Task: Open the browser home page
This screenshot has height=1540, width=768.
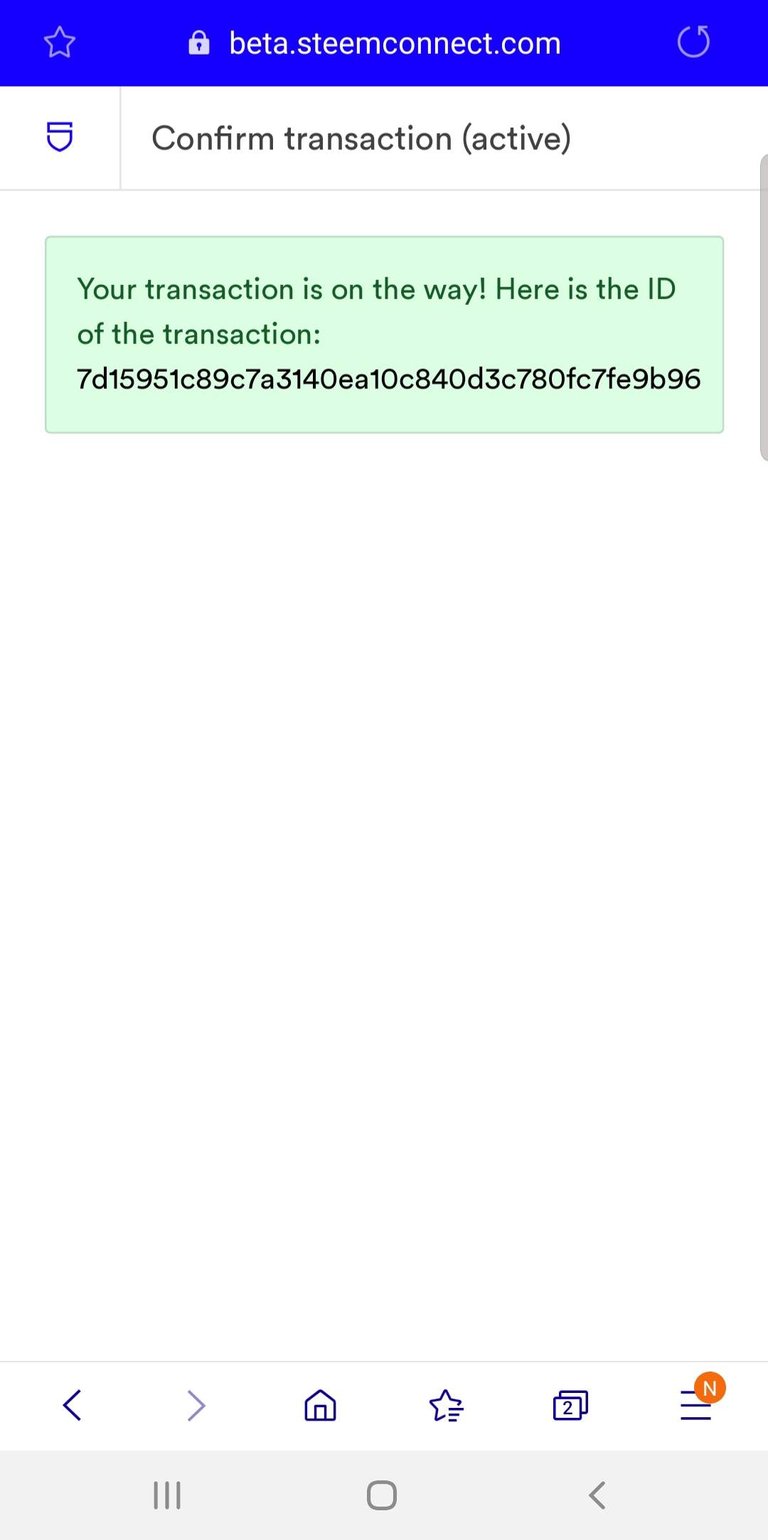Action: 320,1405
